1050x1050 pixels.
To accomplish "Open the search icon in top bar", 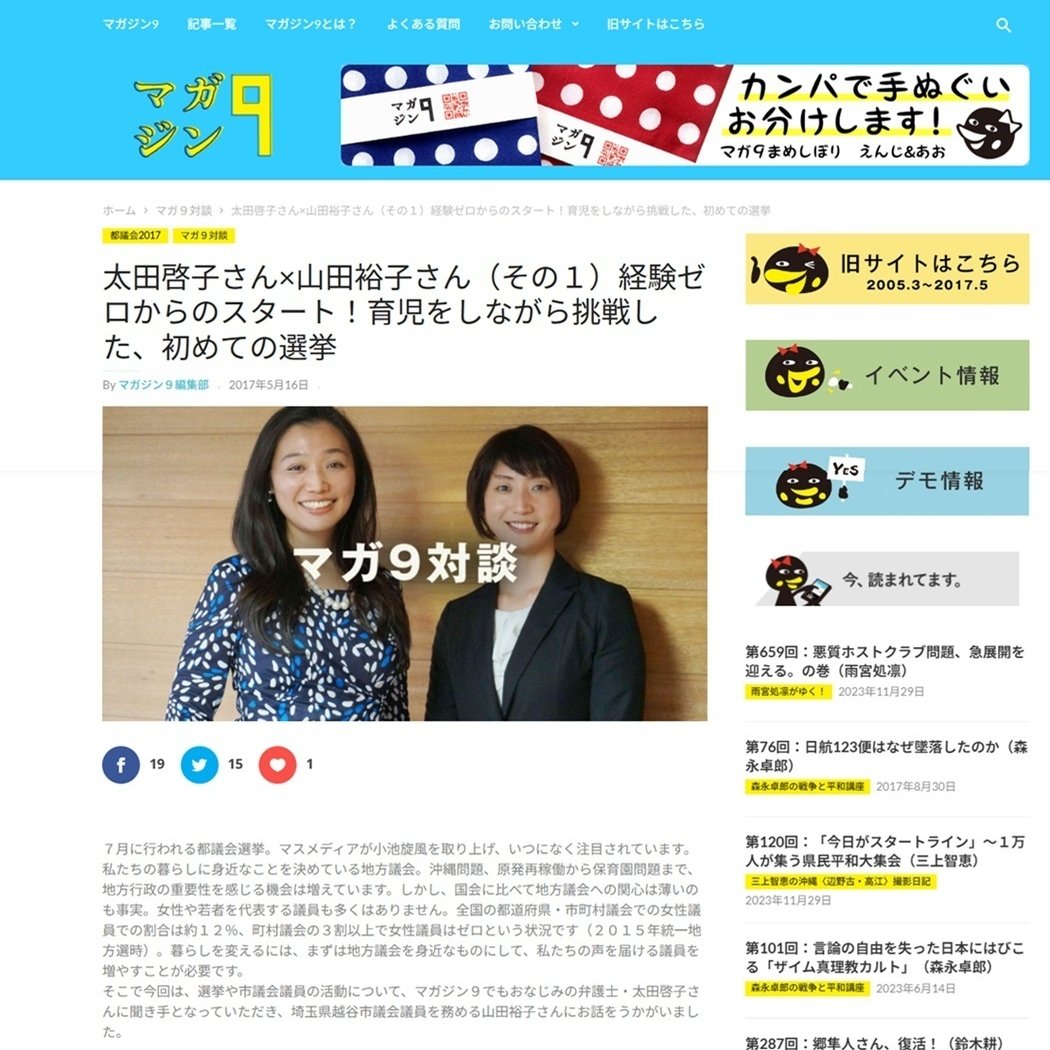I will point(1003,25).
